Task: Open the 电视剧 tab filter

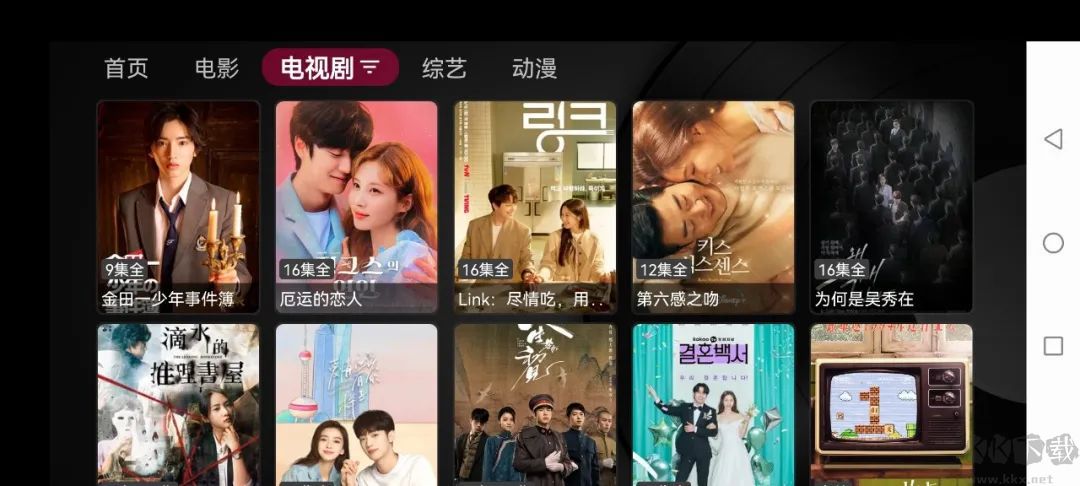Action: [x=330, y=68]
